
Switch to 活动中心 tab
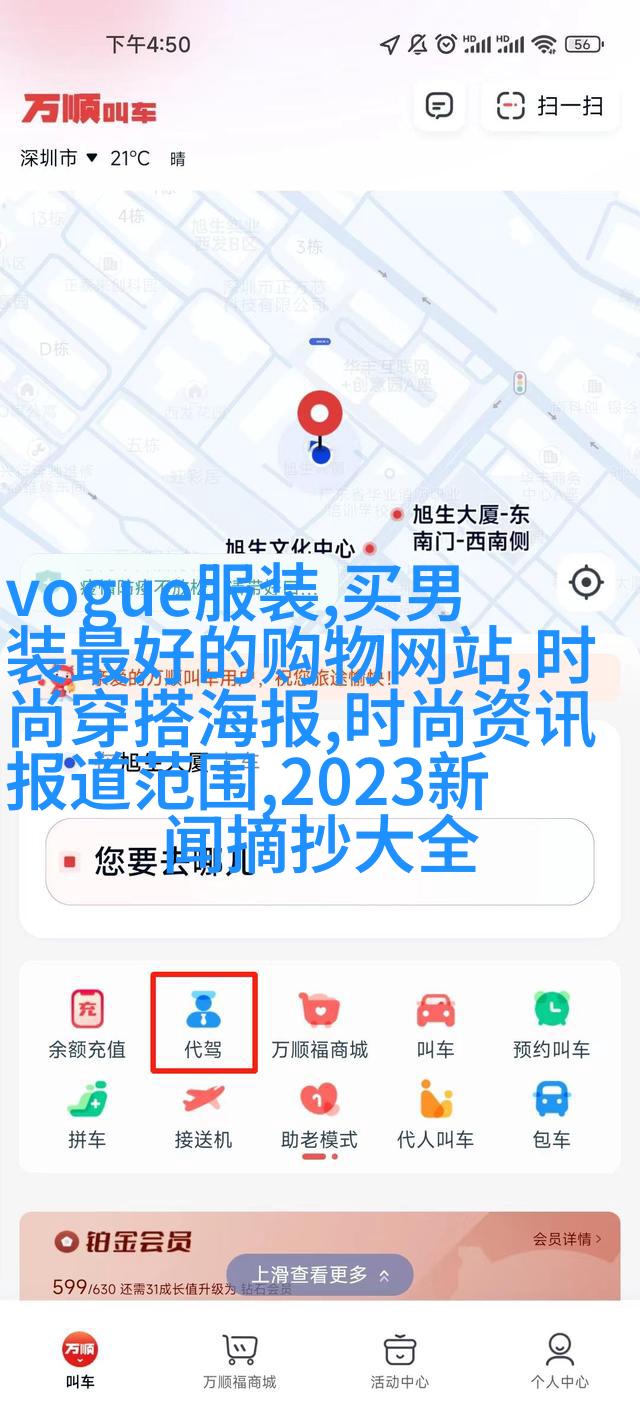click(399, 1361)
